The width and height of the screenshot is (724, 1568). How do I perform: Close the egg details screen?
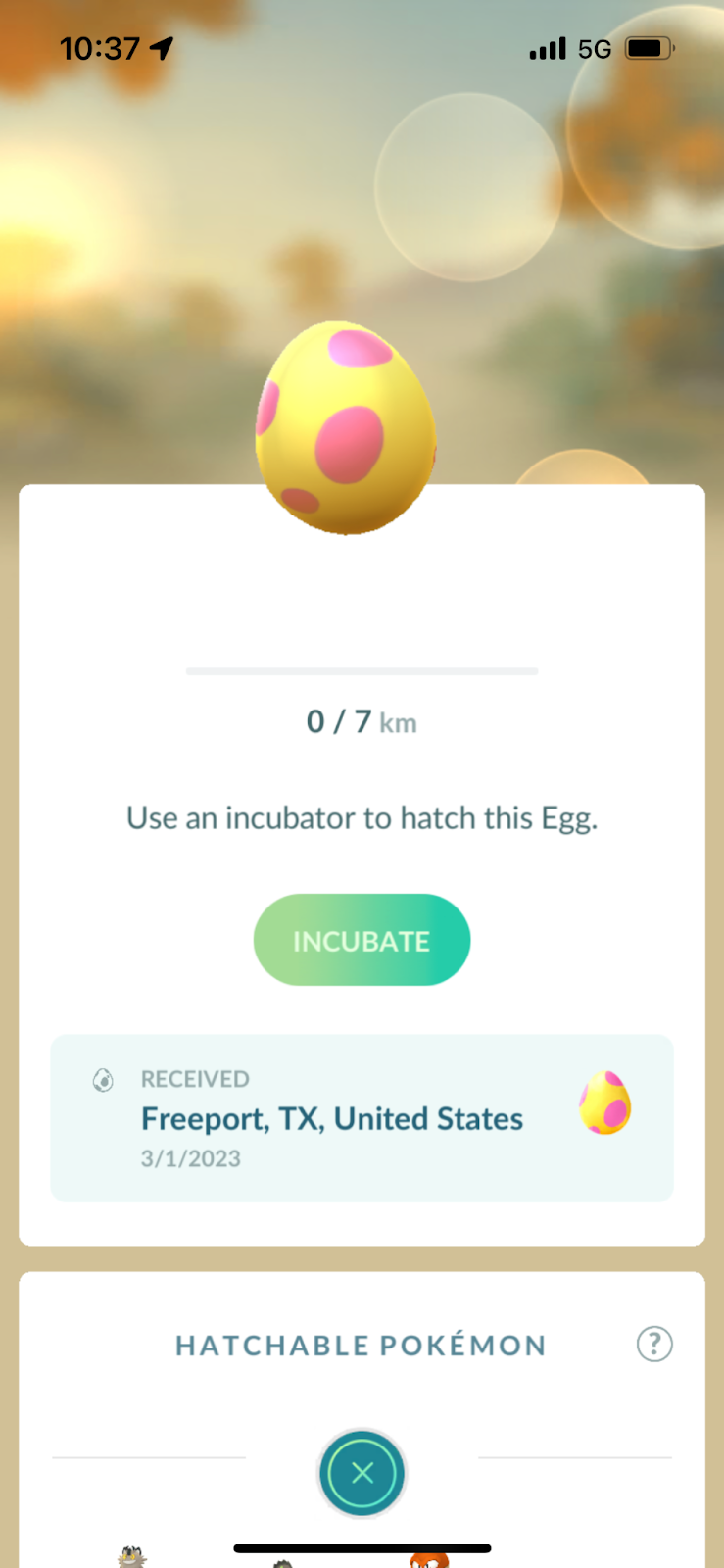[x=362, y=1472]
